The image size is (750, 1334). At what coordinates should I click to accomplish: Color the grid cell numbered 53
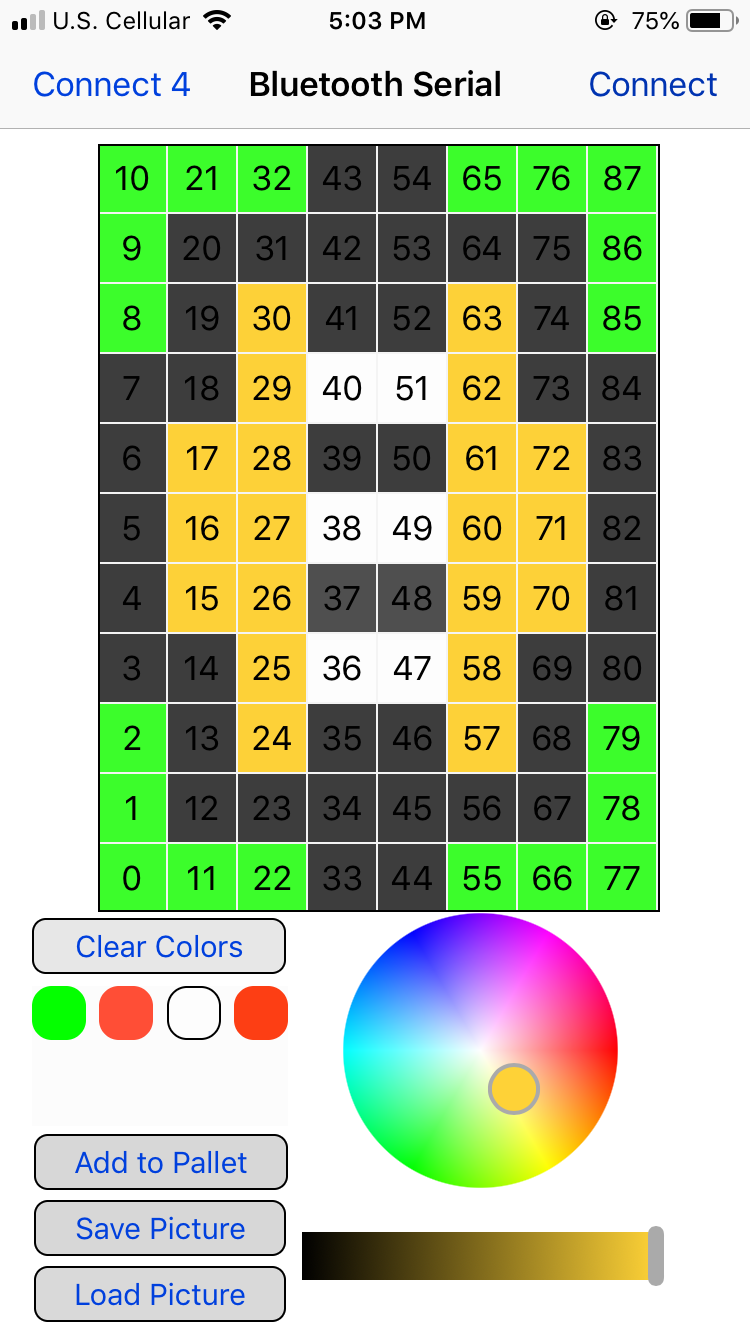click(412, 248)
